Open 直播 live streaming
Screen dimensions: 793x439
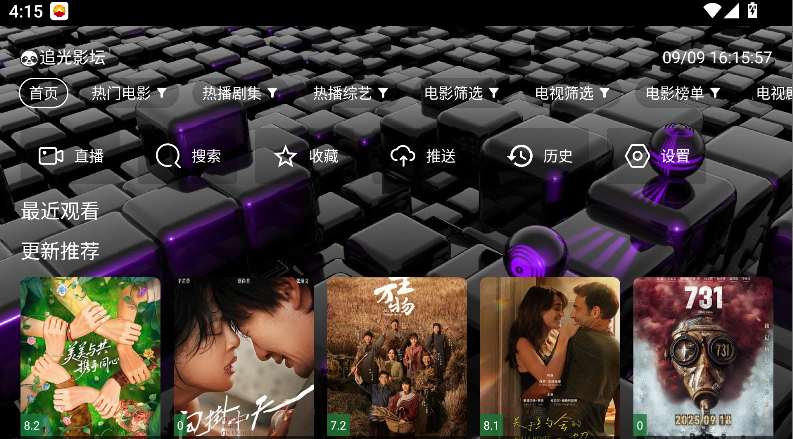(72, 156)
